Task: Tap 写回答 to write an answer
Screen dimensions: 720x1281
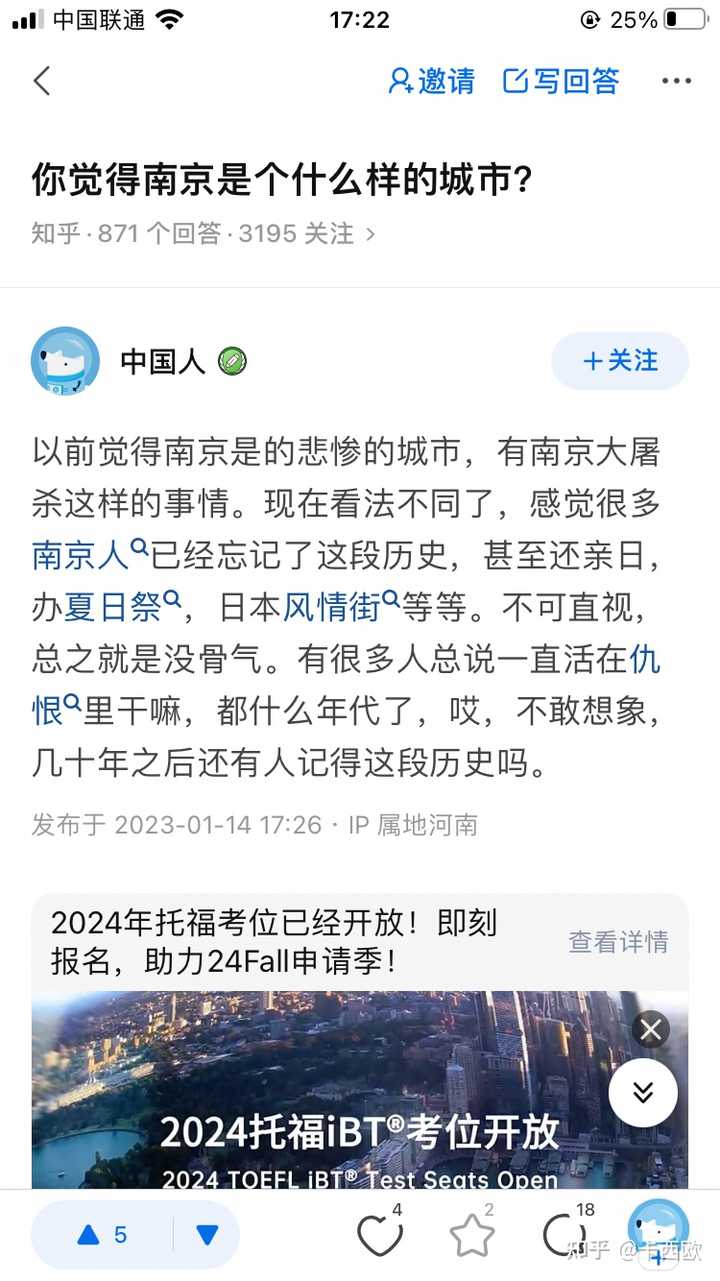Action: [561, 81]
